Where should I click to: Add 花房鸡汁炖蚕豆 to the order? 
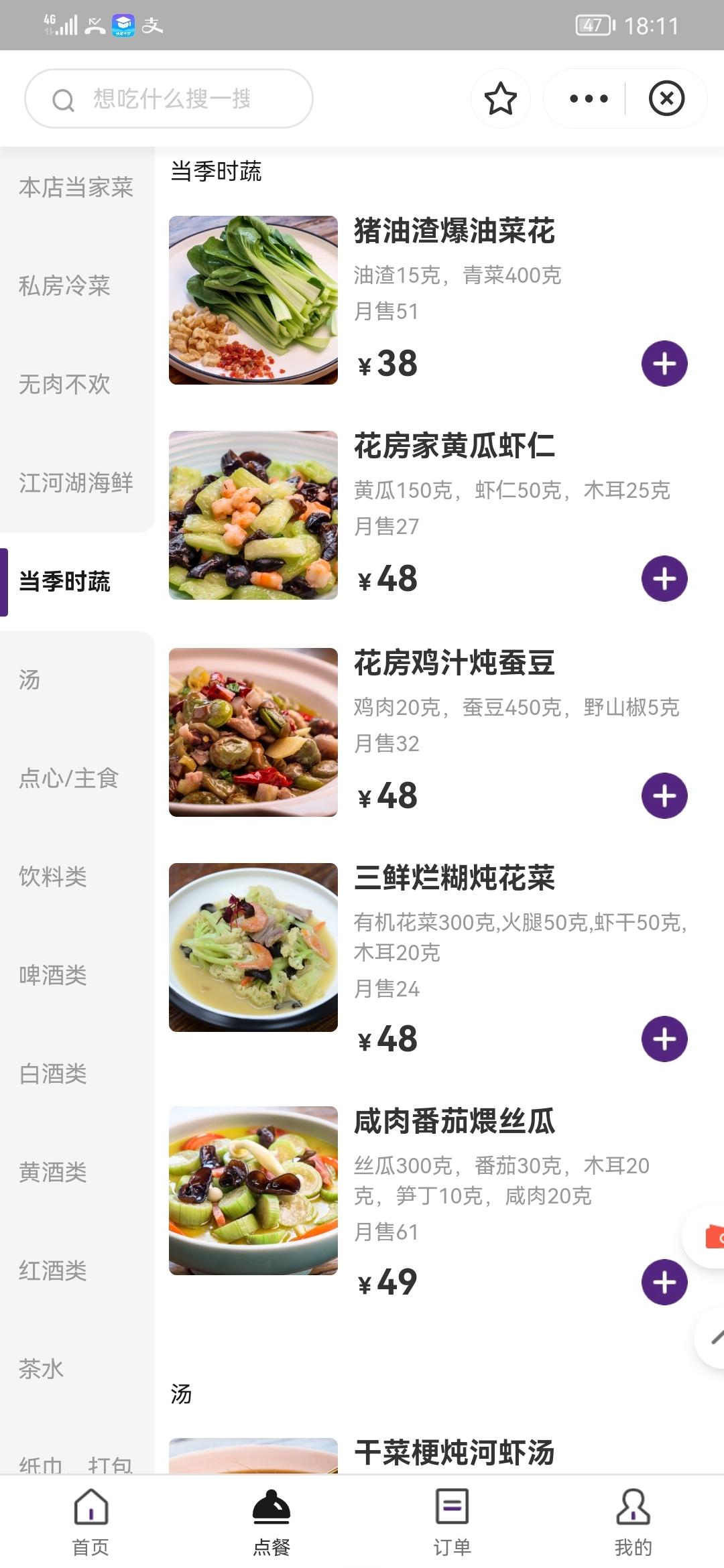click(664, 796)
